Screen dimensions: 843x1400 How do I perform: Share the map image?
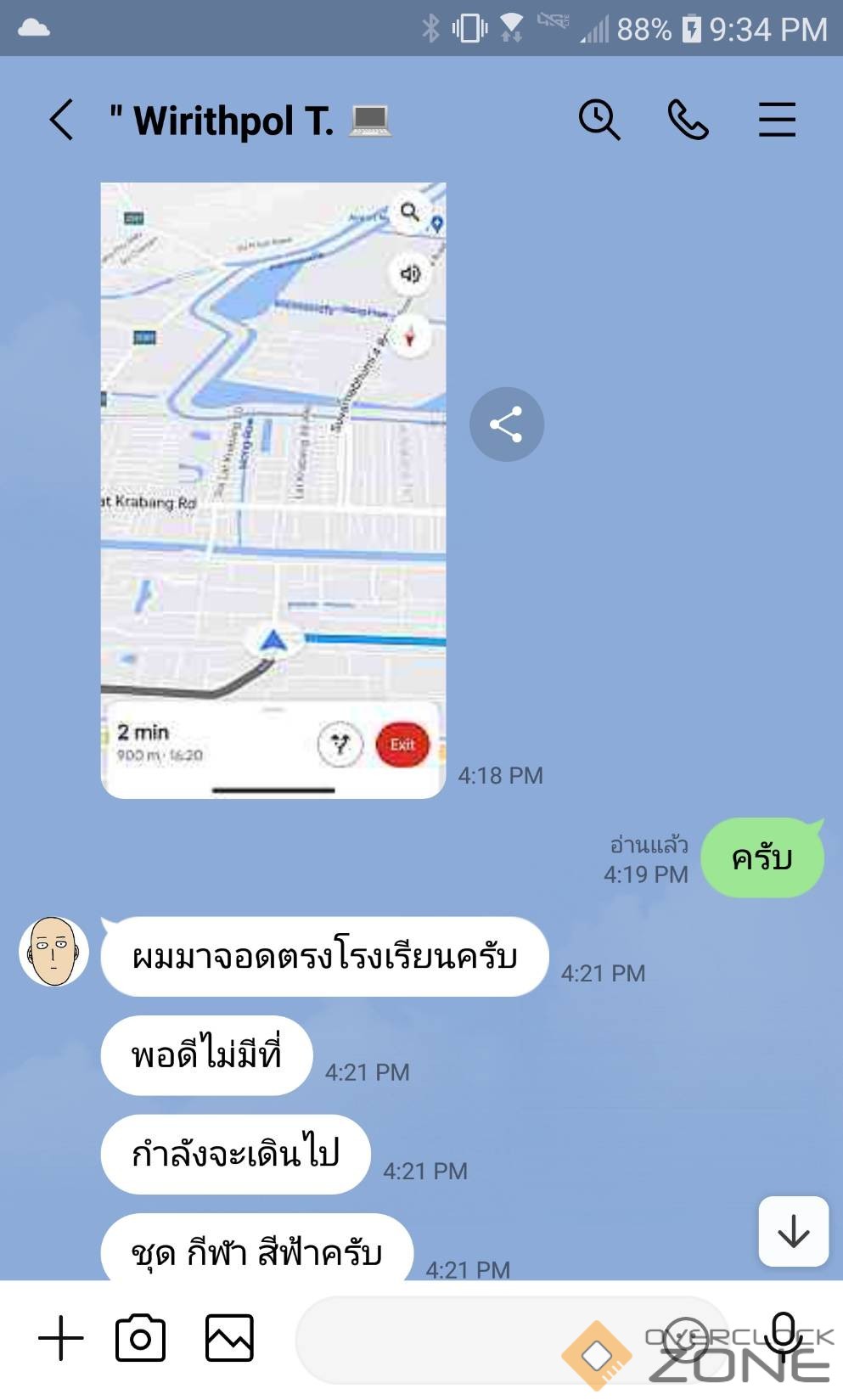[507, 424]
